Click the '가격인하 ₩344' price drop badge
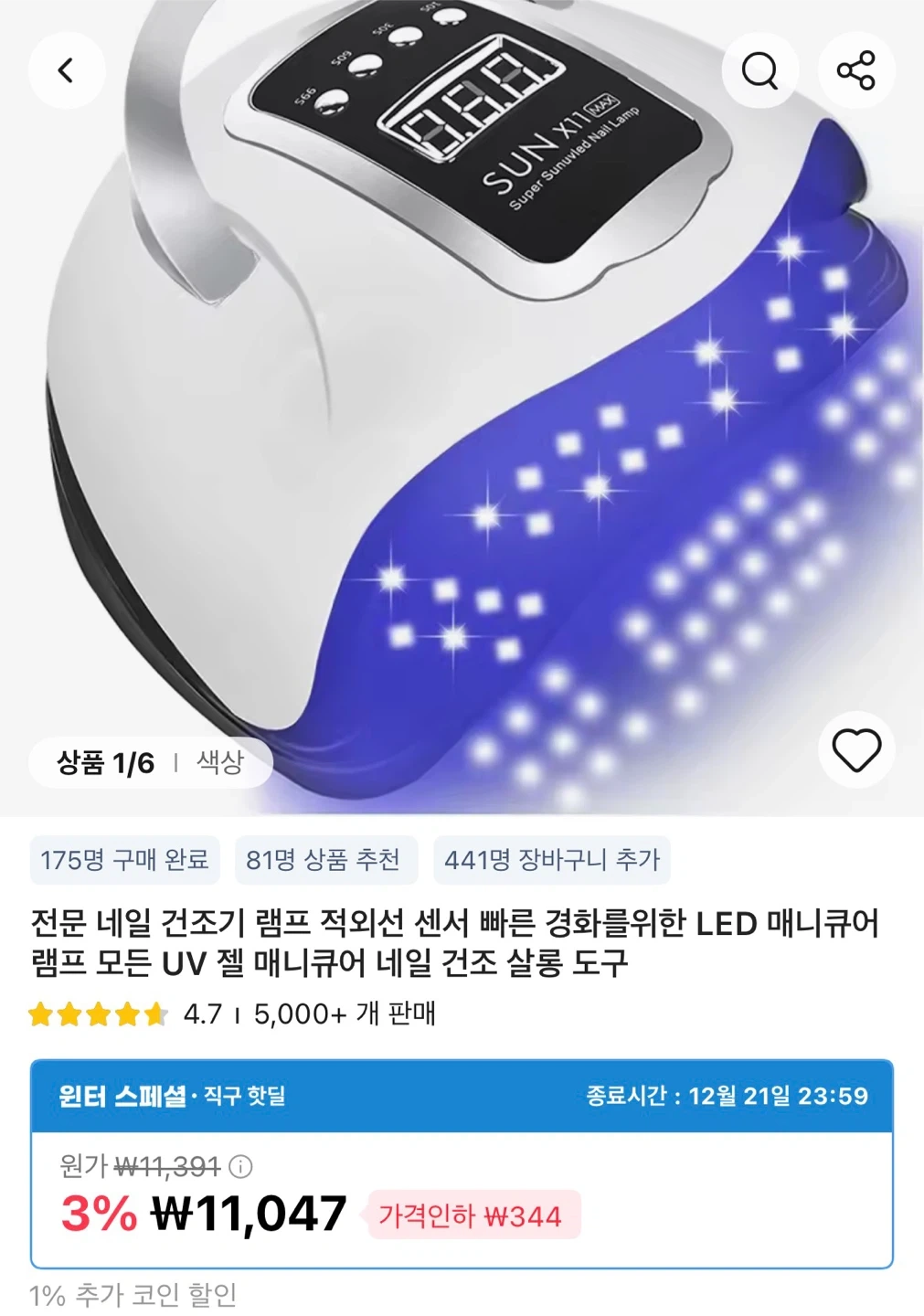 472,1215
